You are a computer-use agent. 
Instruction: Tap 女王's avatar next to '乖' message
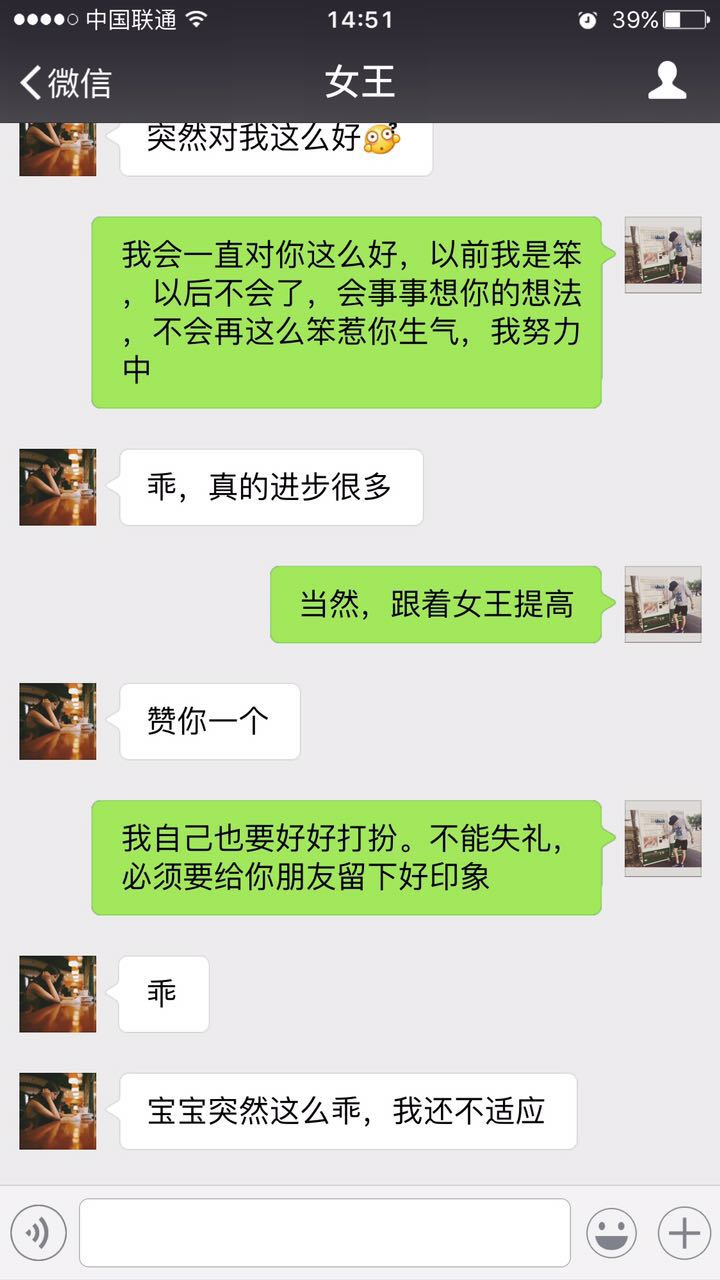(57, 994)
